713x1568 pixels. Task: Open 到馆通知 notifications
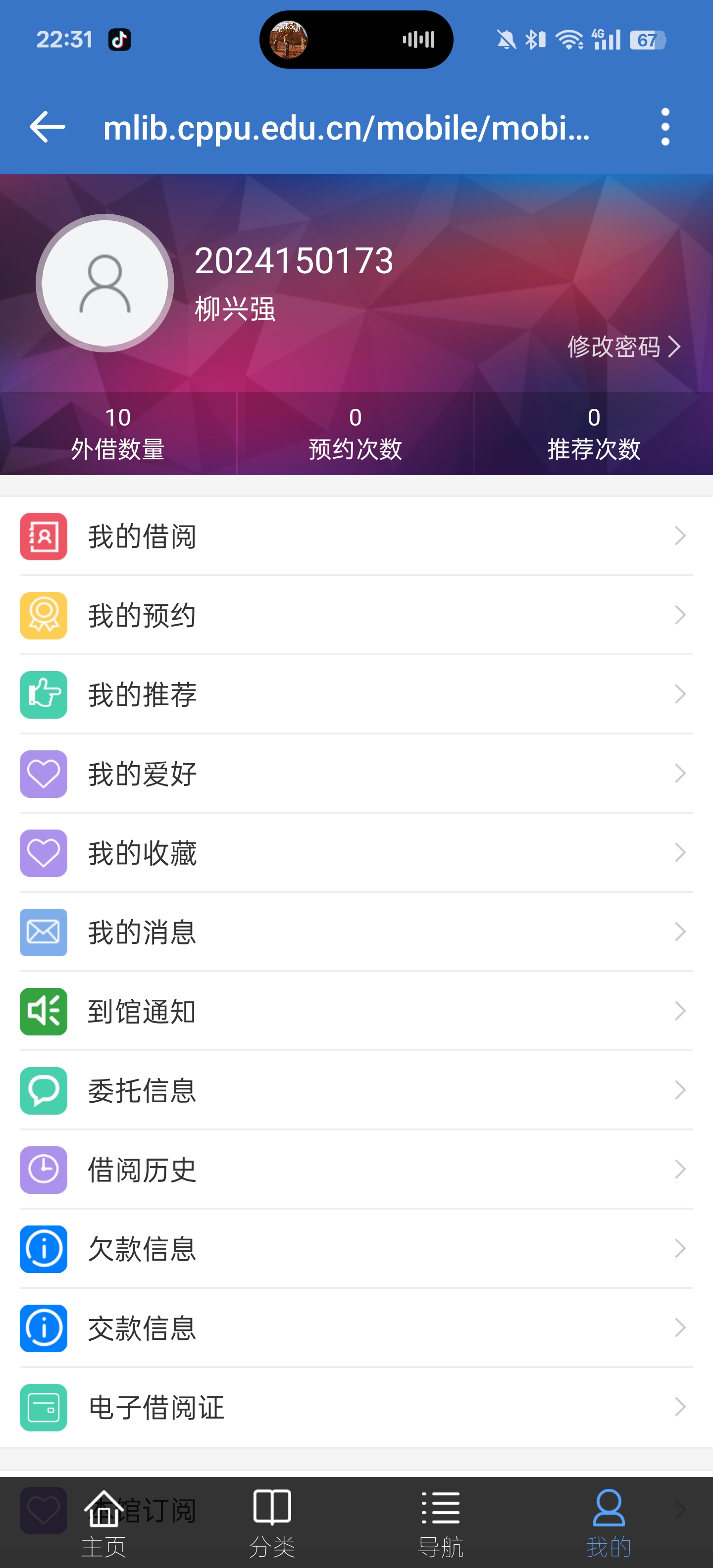(356, 1011)
